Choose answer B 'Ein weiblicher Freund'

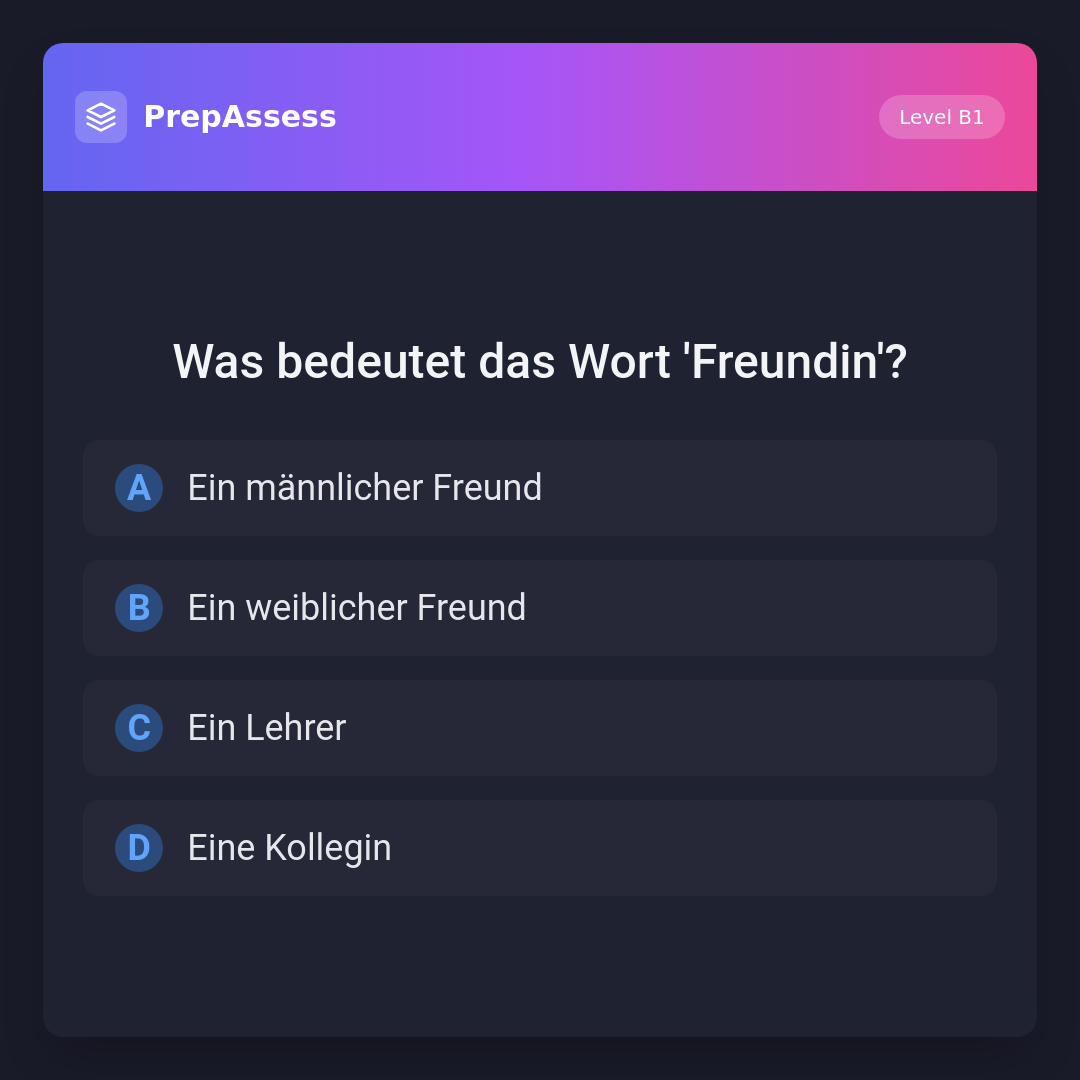540,608
